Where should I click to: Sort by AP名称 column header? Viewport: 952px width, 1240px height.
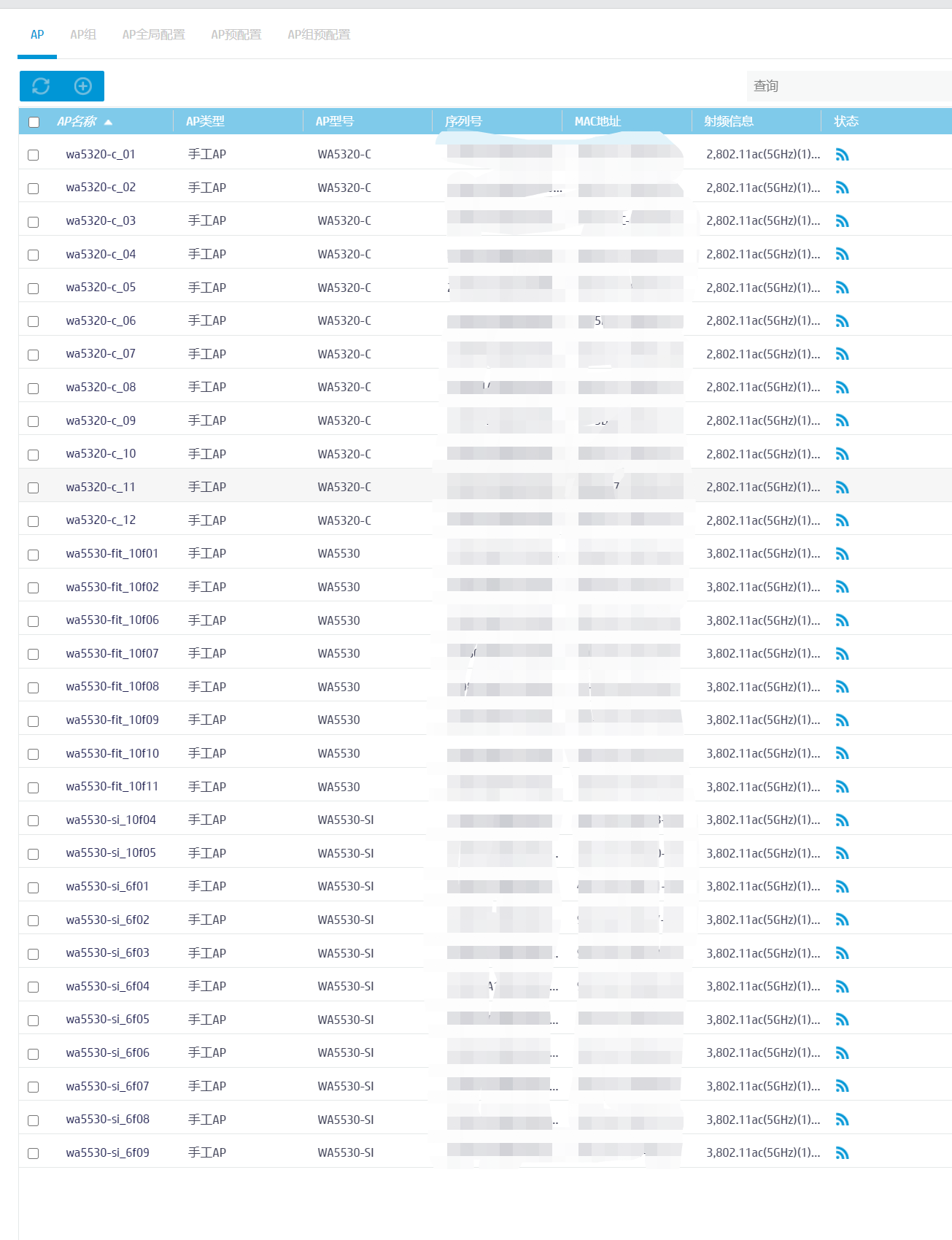(x=77, y=122)
